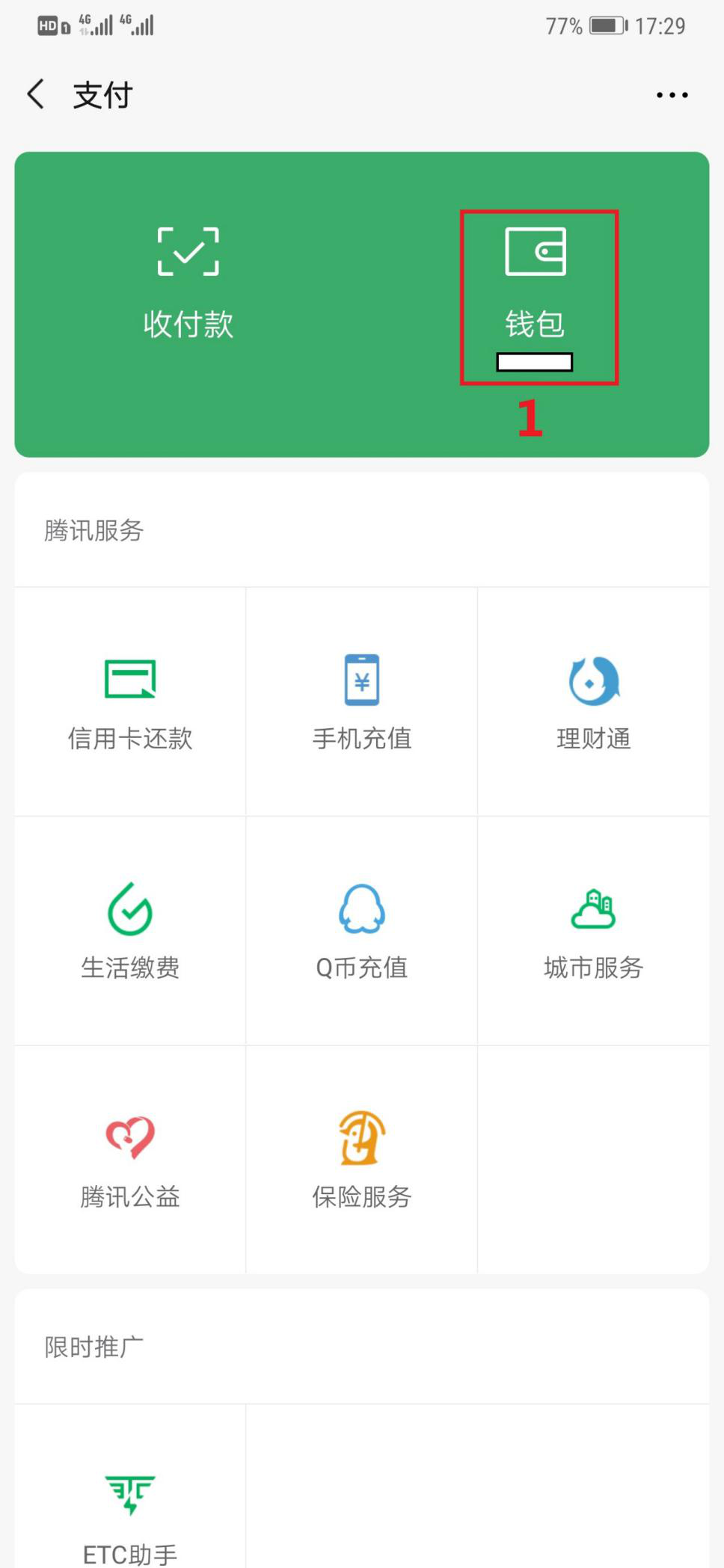Viewport: 724px width, 1568px height.
Task: Open 生活缴费 bill payment
Action: point(130,931)
